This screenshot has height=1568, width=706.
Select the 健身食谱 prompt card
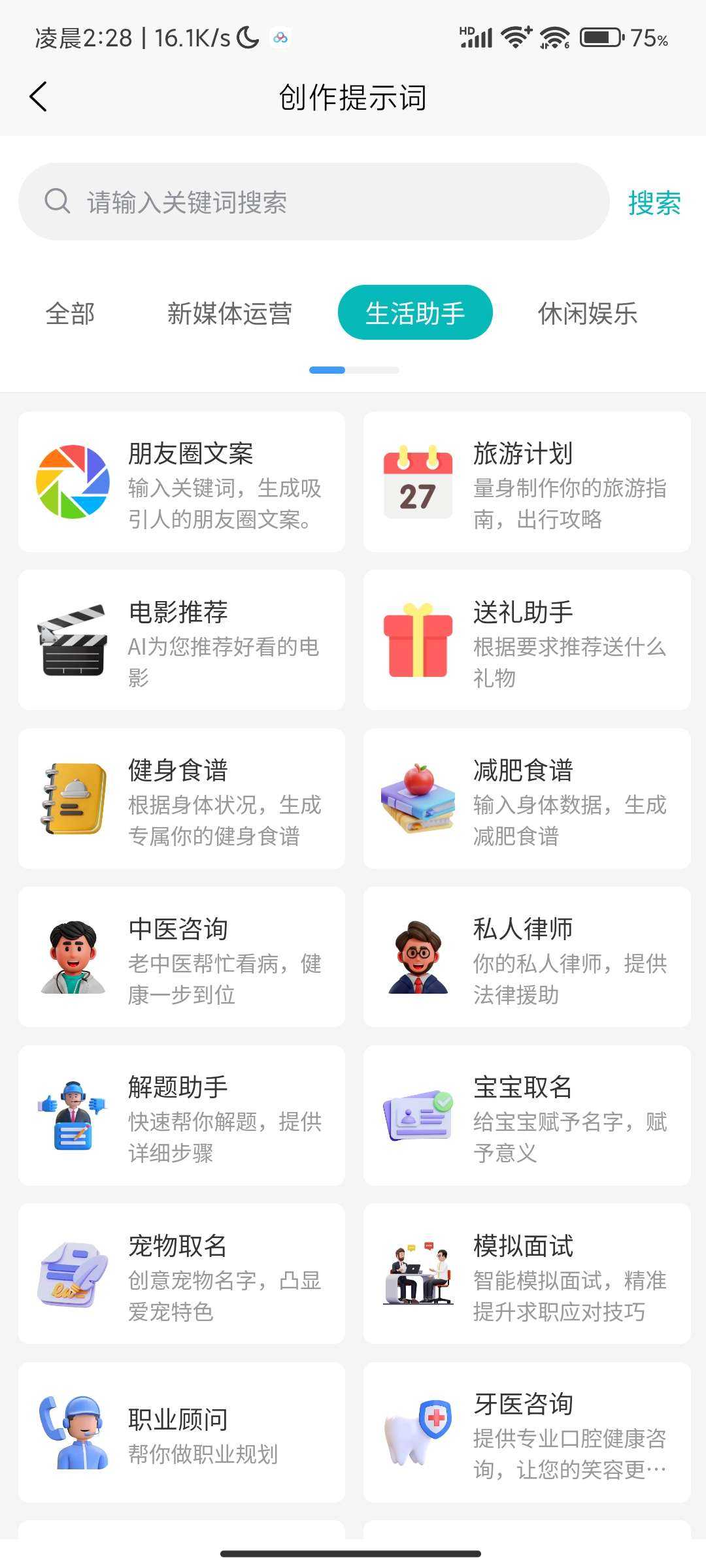182,799
